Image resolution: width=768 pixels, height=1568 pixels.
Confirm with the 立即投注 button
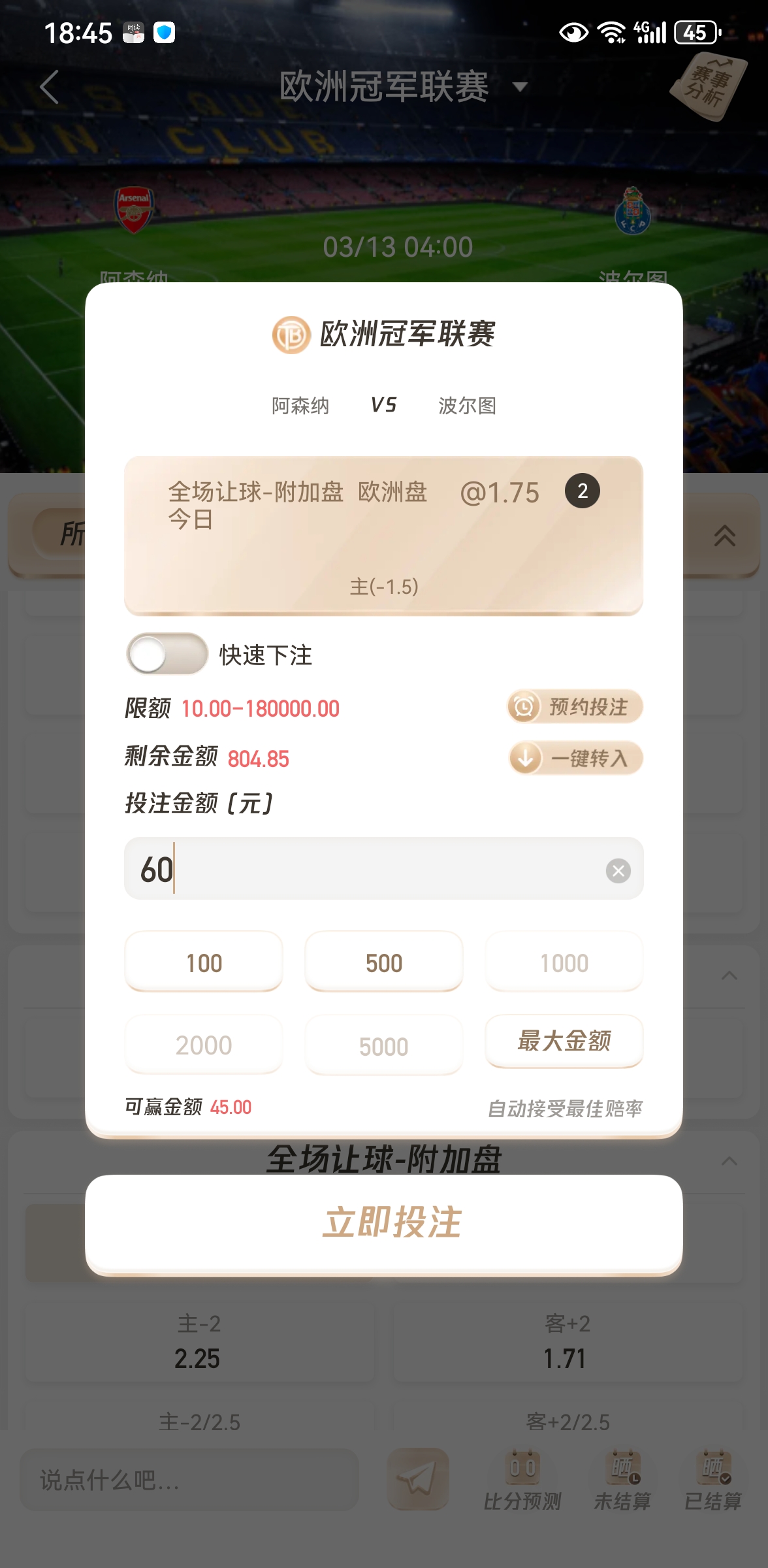point(384,1223)
